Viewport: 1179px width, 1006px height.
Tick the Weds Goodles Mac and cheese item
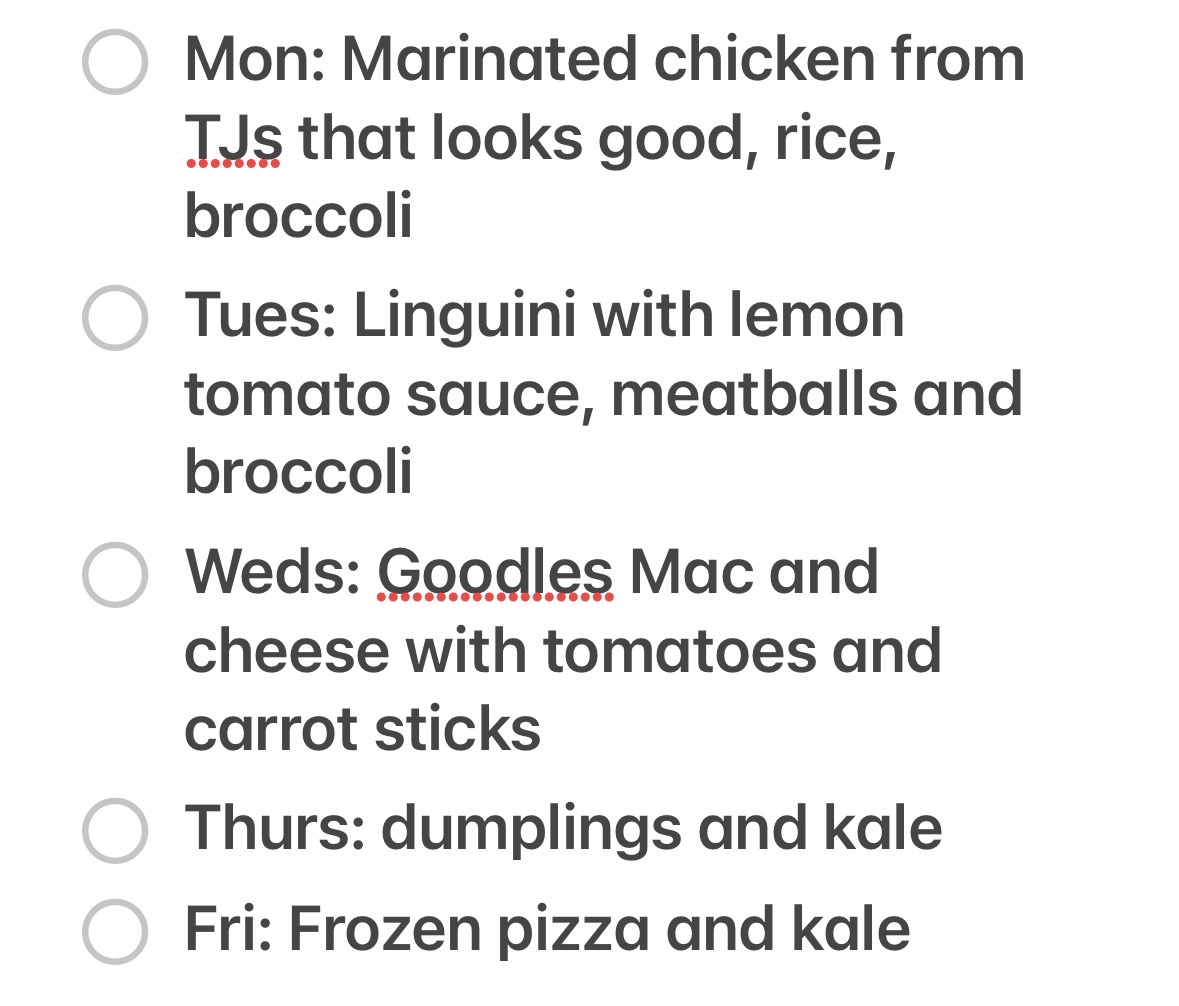click(115, 575)
